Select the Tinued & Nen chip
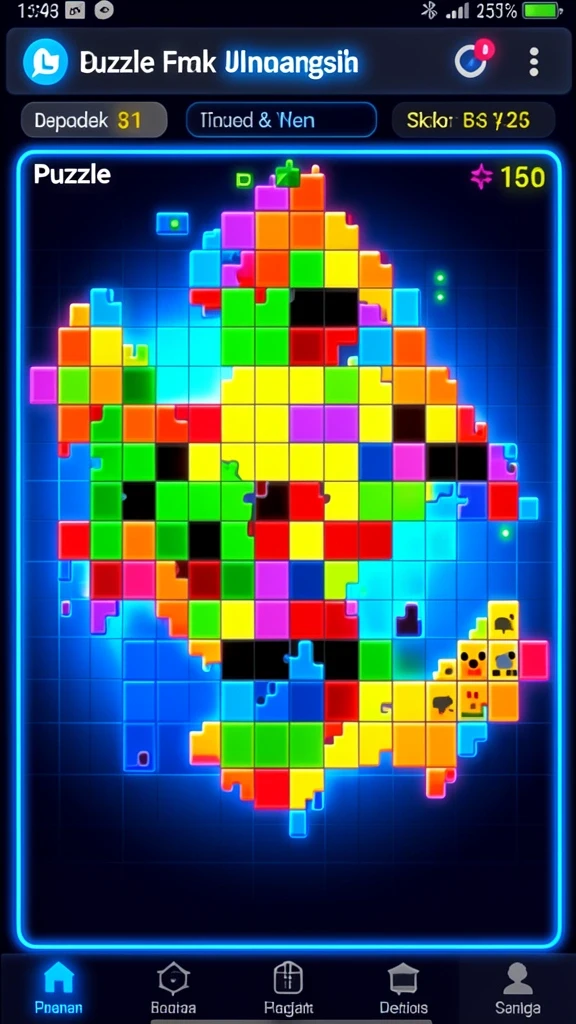This screenshot has height=1024, width=576. (x=281, y=120)
